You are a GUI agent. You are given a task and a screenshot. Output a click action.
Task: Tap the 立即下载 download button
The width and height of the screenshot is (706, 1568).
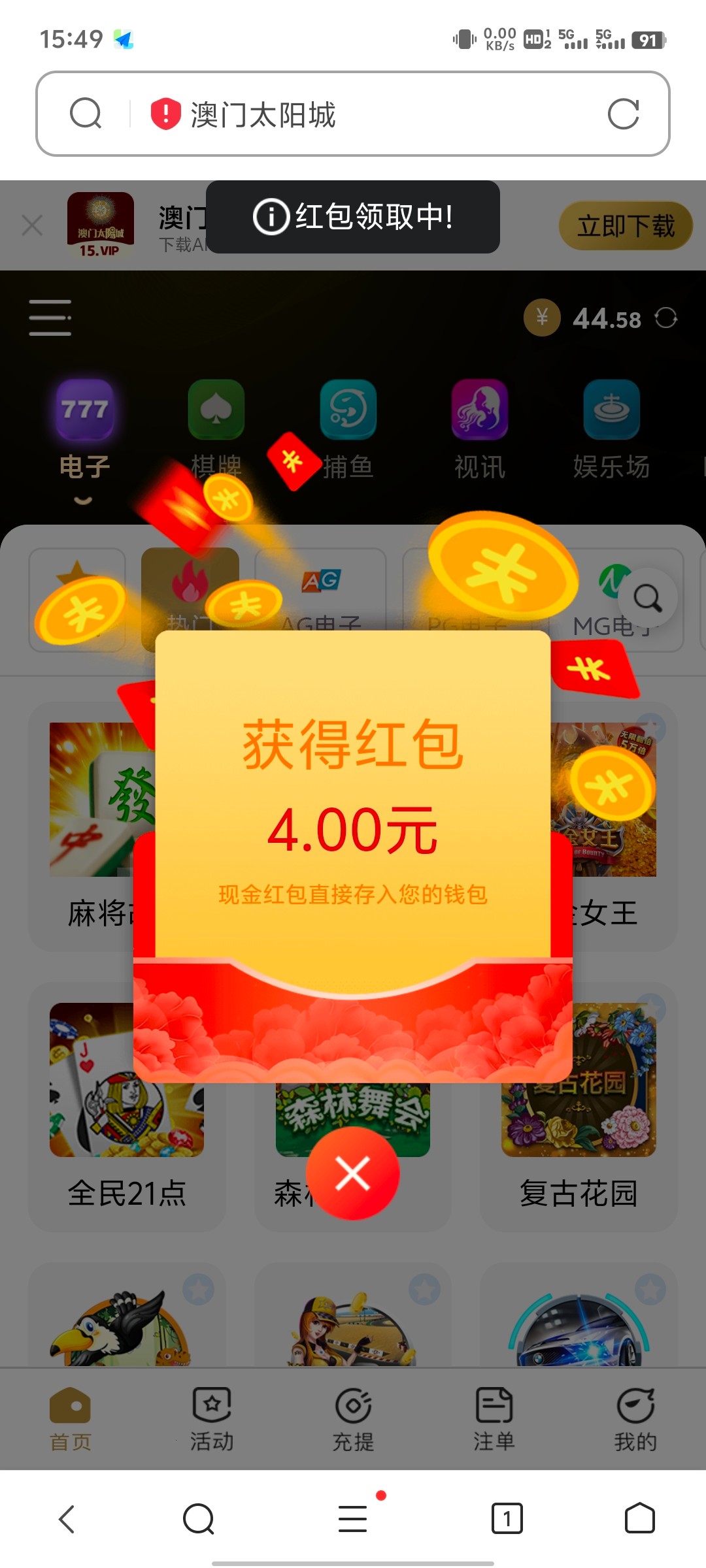626,226
